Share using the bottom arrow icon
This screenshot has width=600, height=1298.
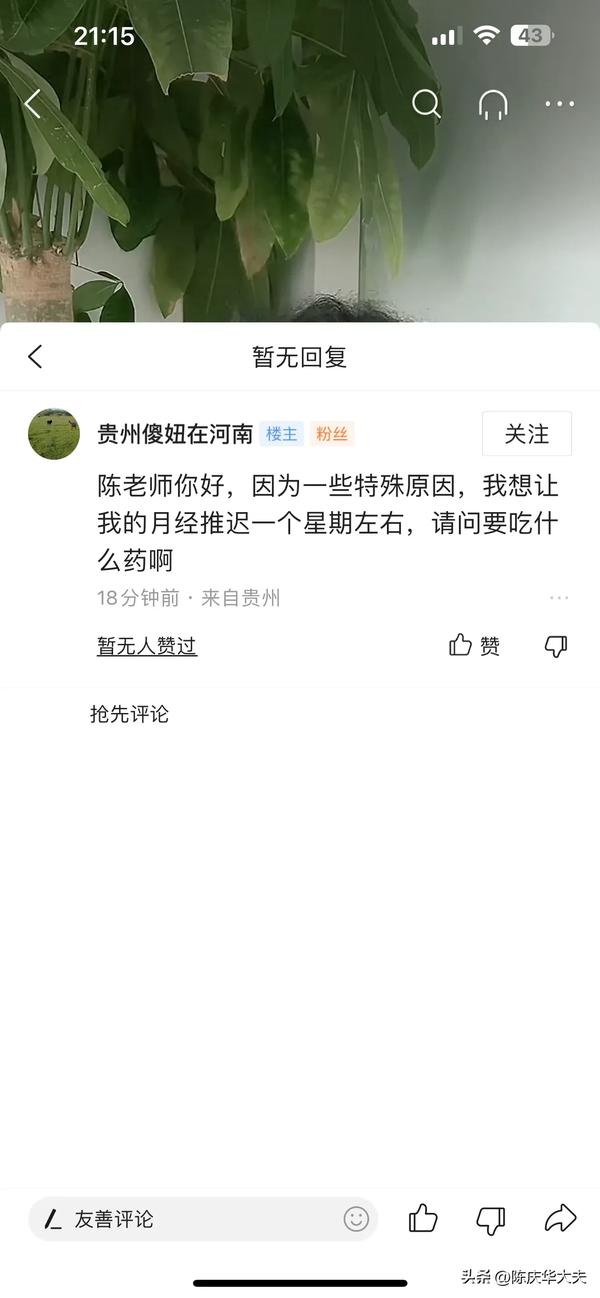(x=560, y=1219)
